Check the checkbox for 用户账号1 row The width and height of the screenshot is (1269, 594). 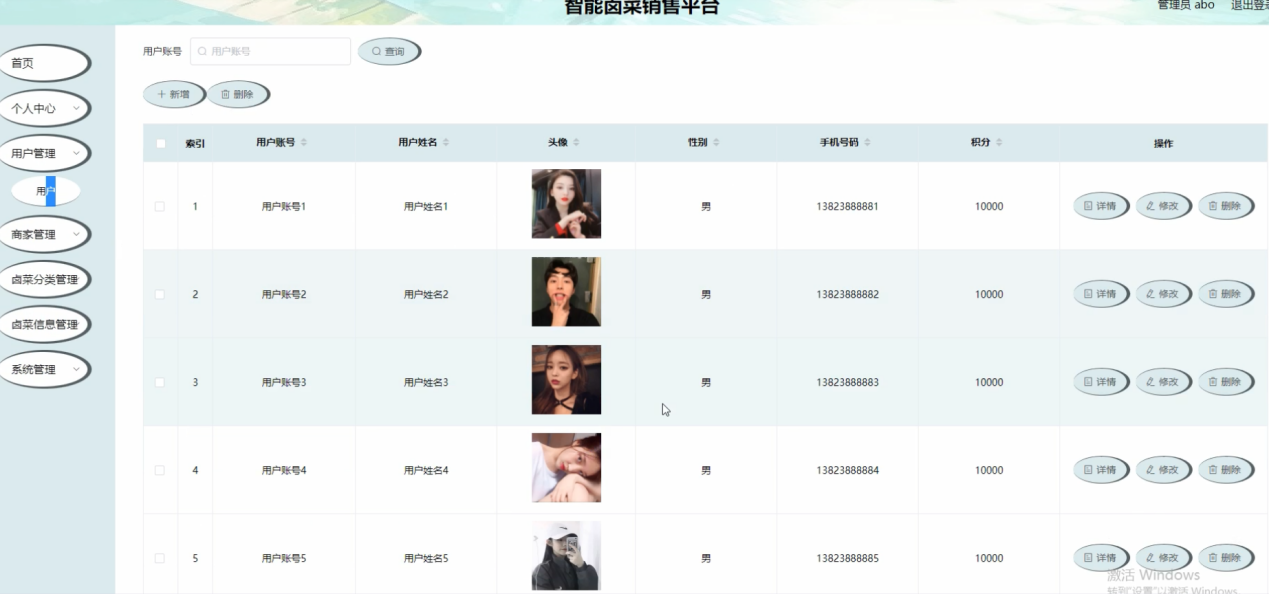tap(160, 206)
